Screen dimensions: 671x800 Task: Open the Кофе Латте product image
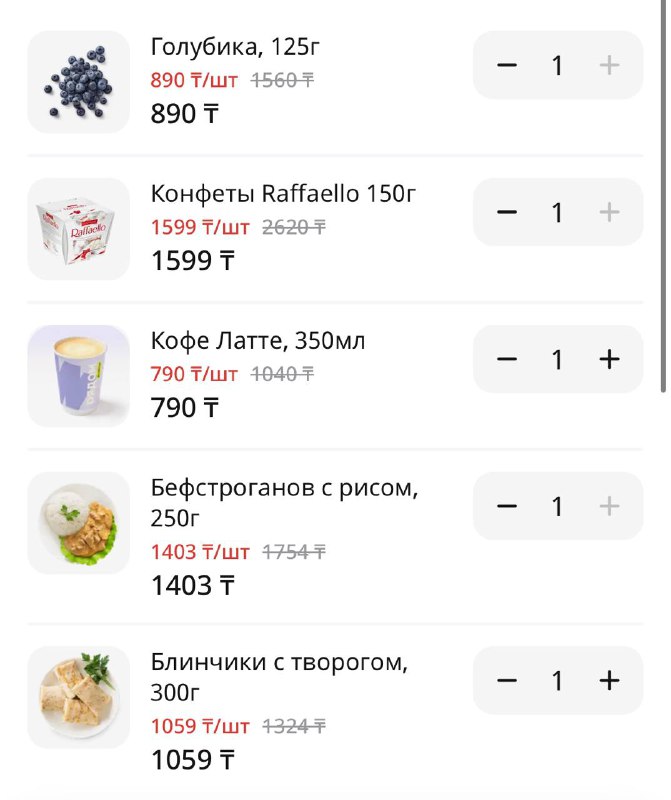[78, 376]
